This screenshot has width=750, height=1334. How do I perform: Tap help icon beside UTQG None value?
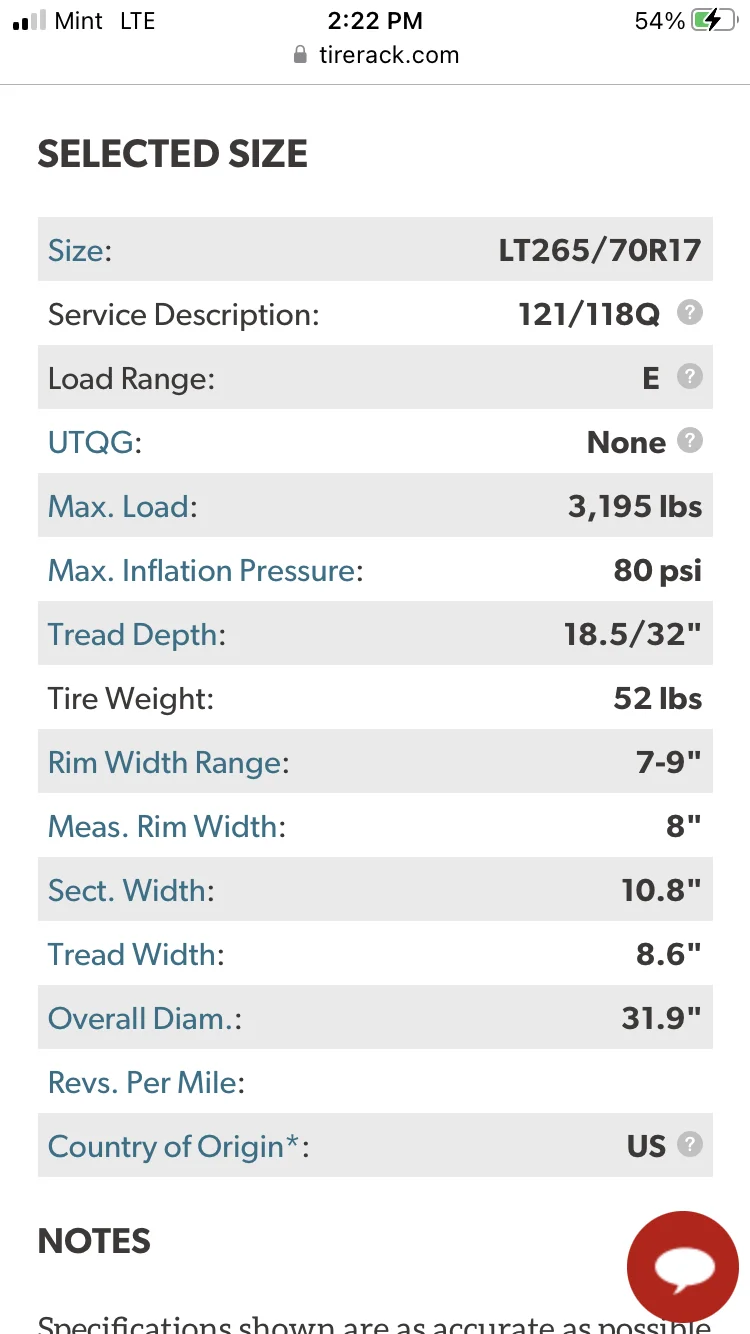point(689,441)
